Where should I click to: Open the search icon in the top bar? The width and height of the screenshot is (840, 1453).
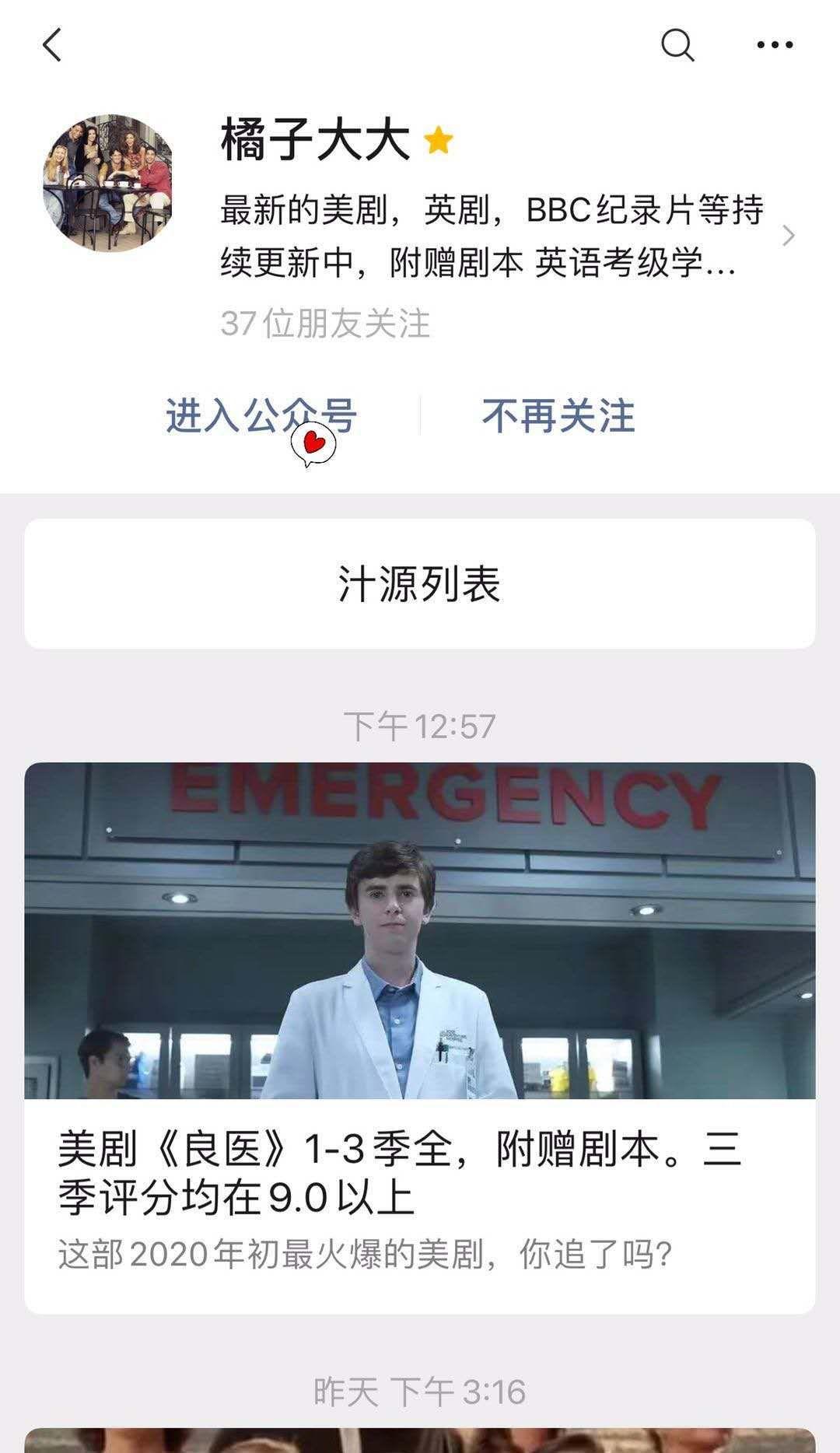[677, 45]
